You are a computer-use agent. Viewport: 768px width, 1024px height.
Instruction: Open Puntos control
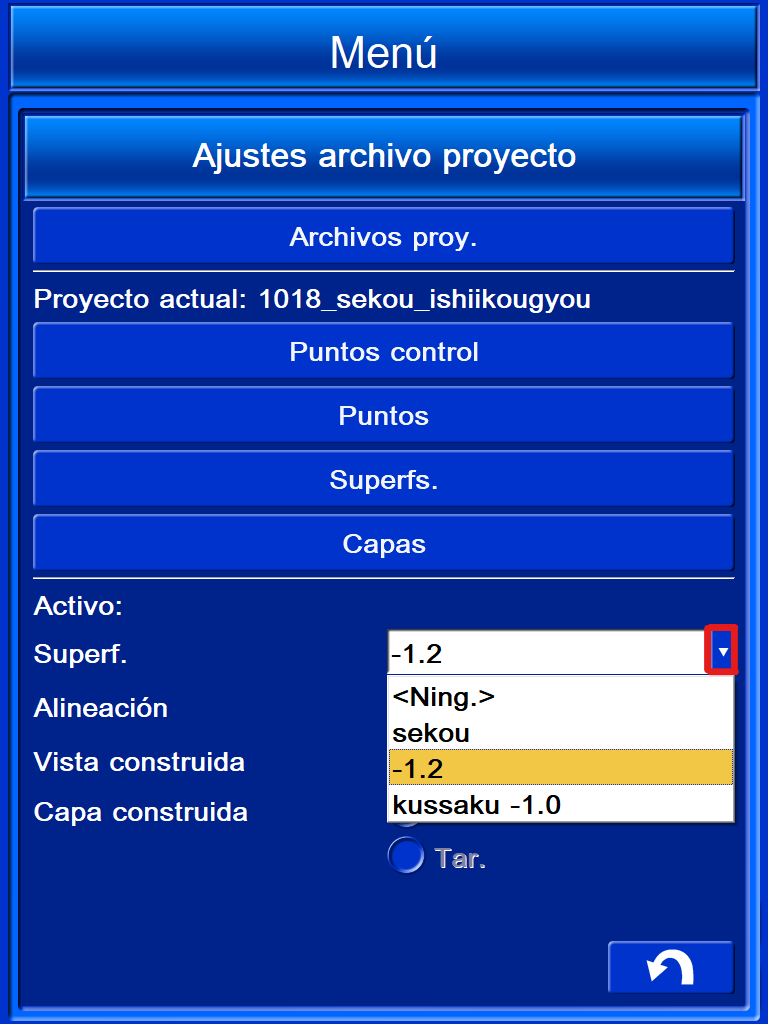click(383, 352)
